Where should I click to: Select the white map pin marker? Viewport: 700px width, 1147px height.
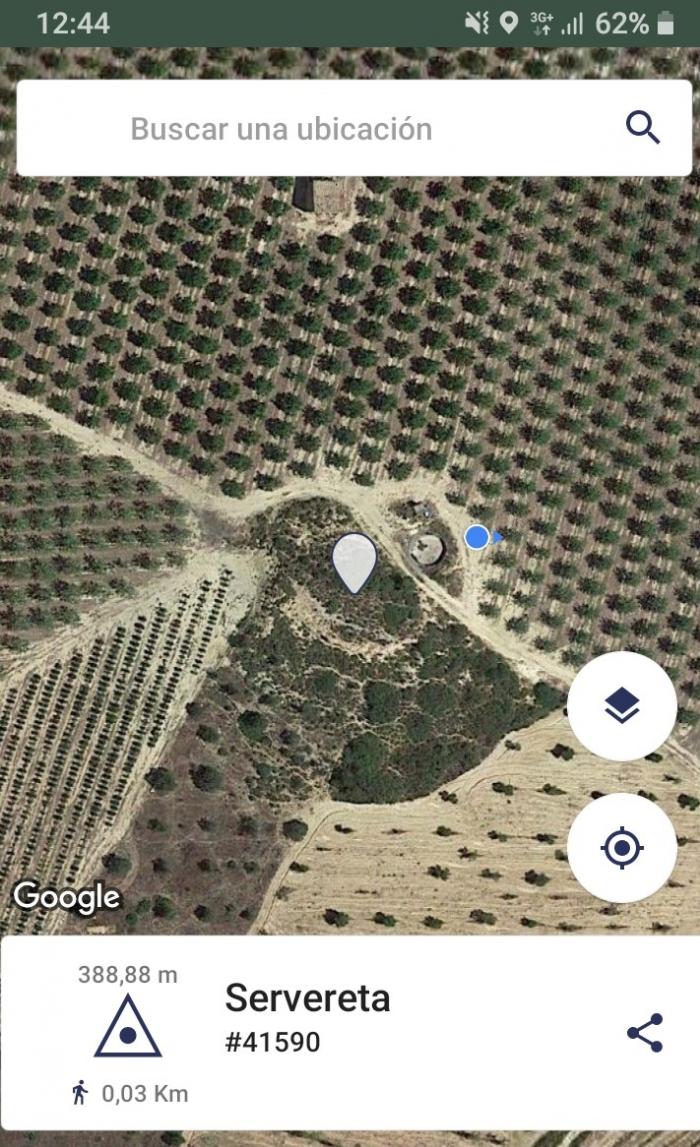355,562
